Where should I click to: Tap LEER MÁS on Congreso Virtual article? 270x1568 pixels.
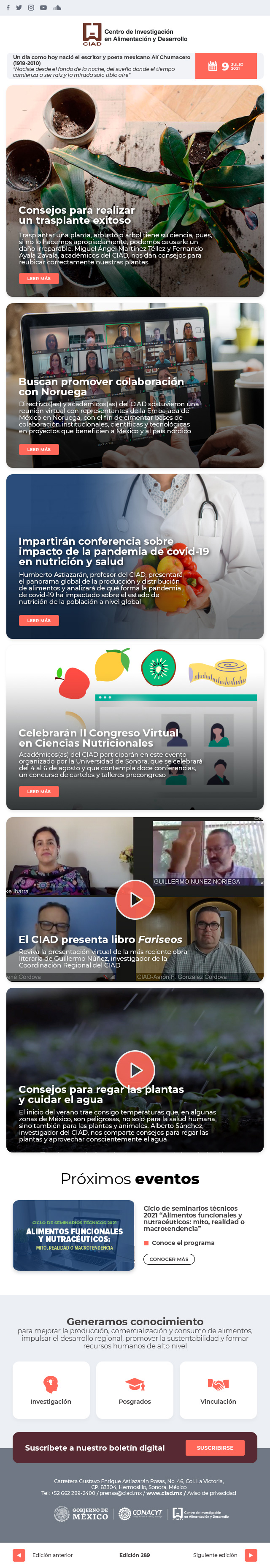click(x=39, y=791)
